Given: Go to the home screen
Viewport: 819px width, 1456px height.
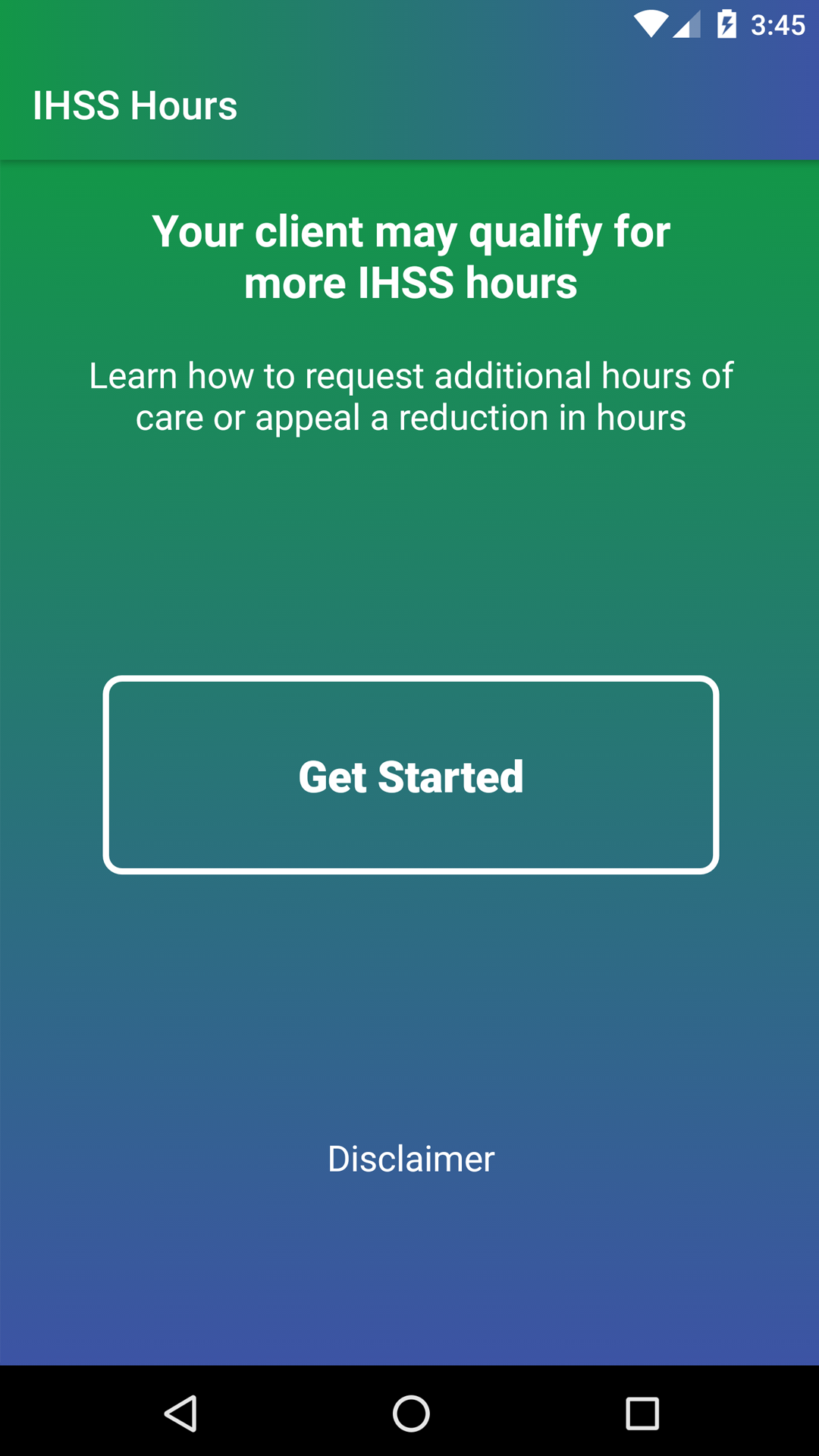Looking at the screenshot, I should pos(410,1414).
